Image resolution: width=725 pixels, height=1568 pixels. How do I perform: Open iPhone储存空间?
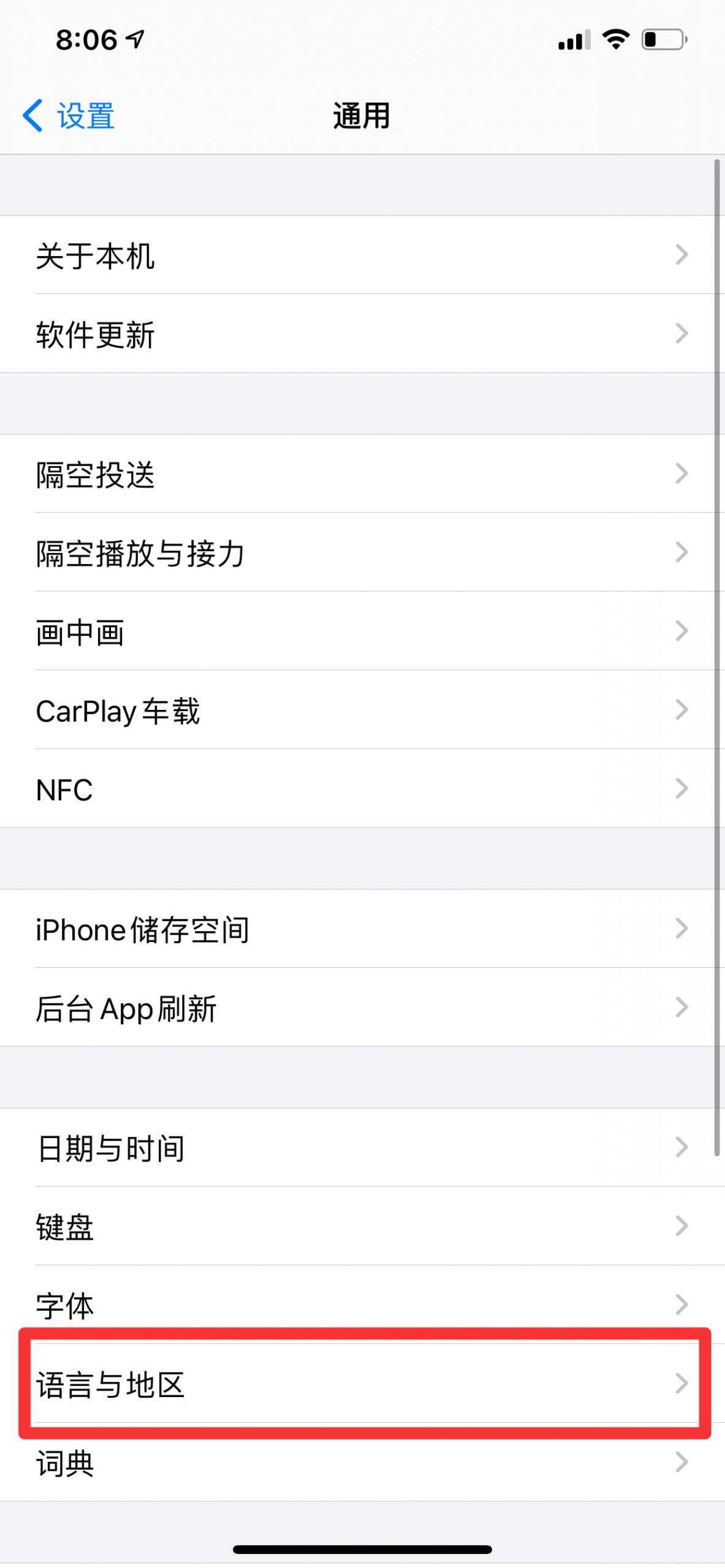tap(362, 929)
